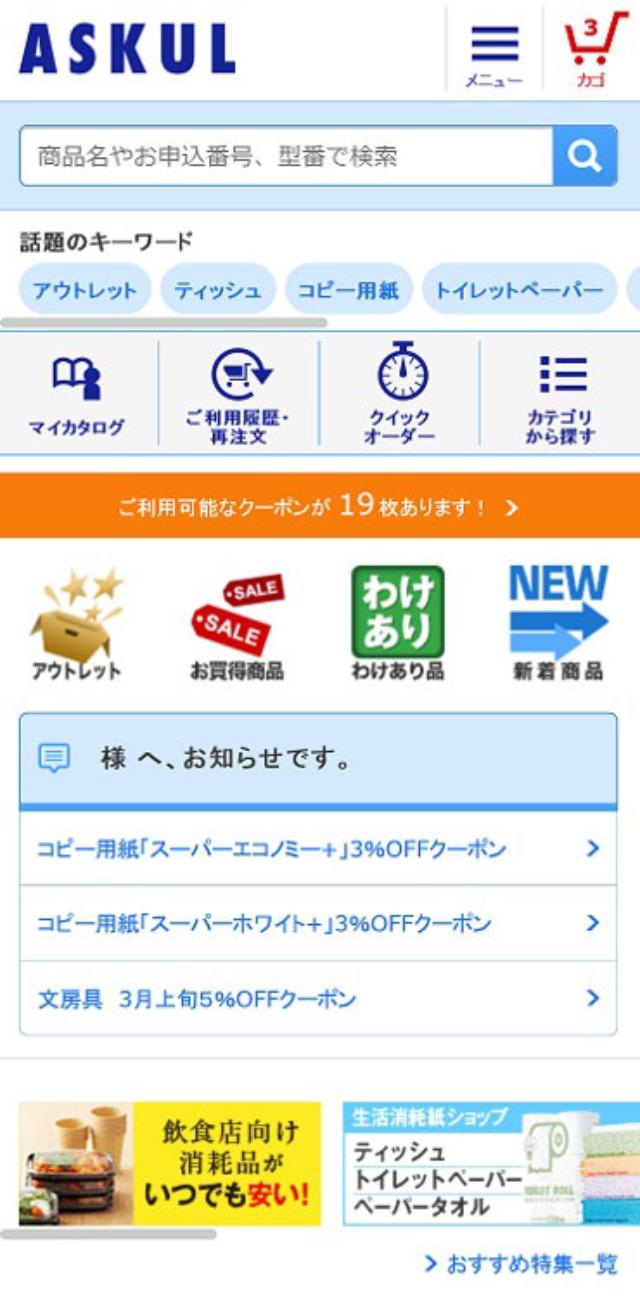View the 19 available coupons banner
The image size is (640, 1306).
click(320, 506)
